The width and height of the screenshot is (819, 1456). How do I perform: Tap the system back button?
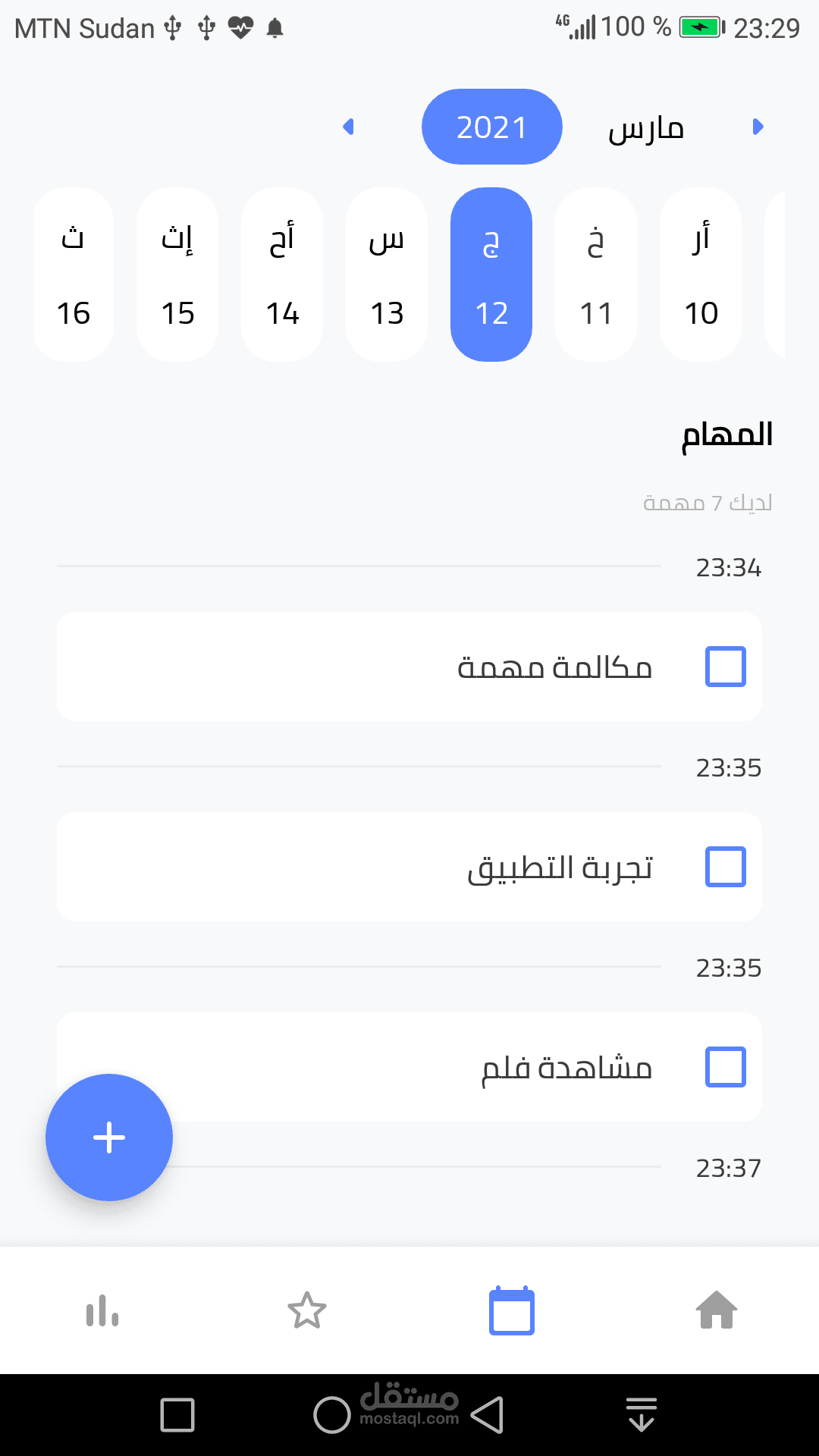click(x=488, y=1415)
